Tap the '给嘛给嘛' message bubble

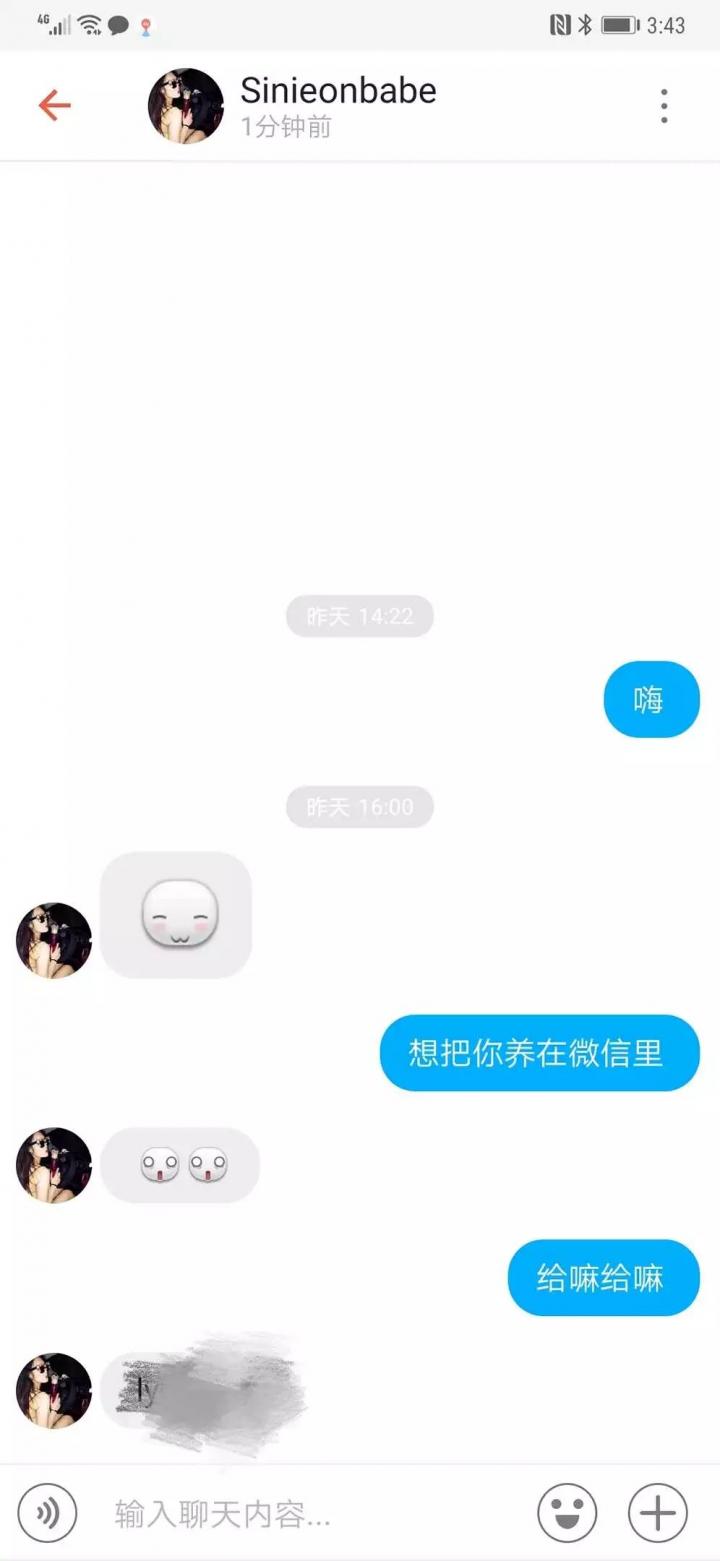[603, 1277]
